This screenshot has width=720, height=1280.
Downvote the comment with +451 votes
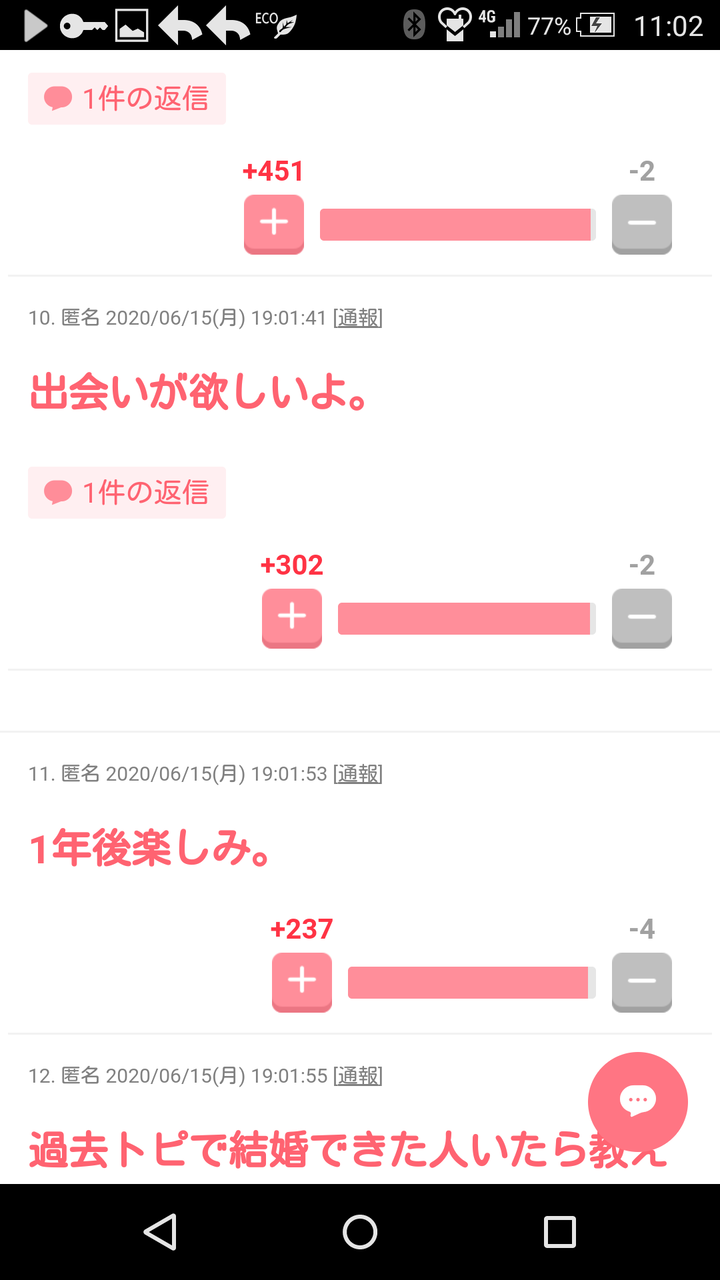(642, 224)
